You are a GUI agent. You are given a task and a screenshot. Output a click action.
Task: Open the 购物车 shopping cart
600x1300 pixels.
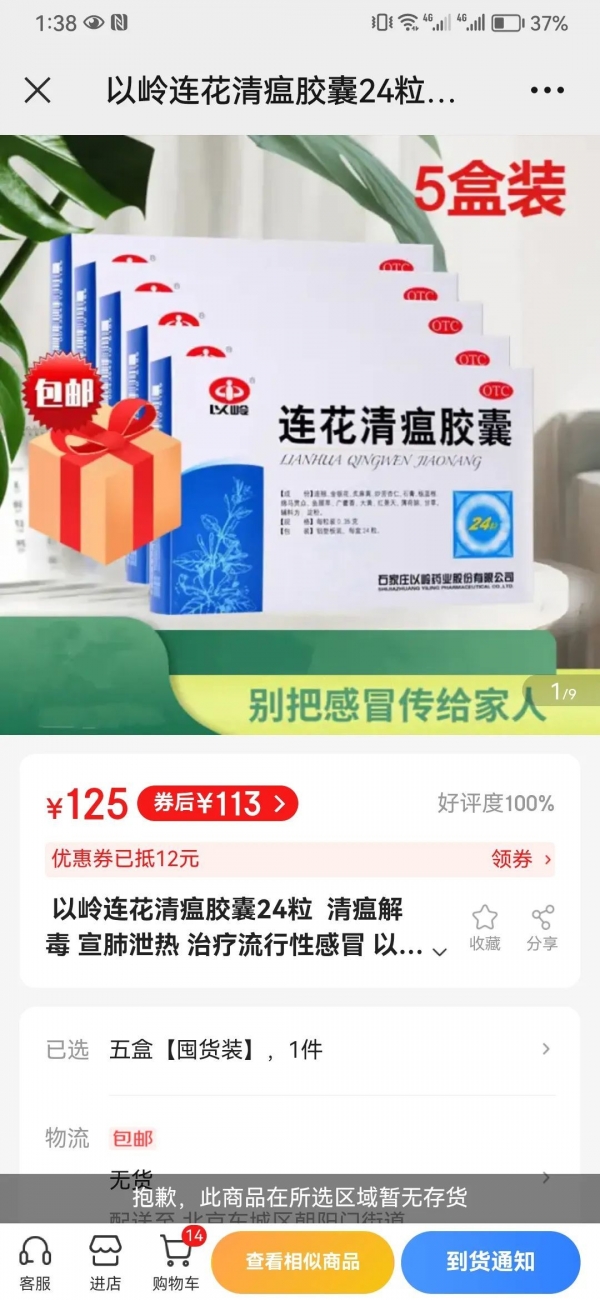click(175, 1263)
